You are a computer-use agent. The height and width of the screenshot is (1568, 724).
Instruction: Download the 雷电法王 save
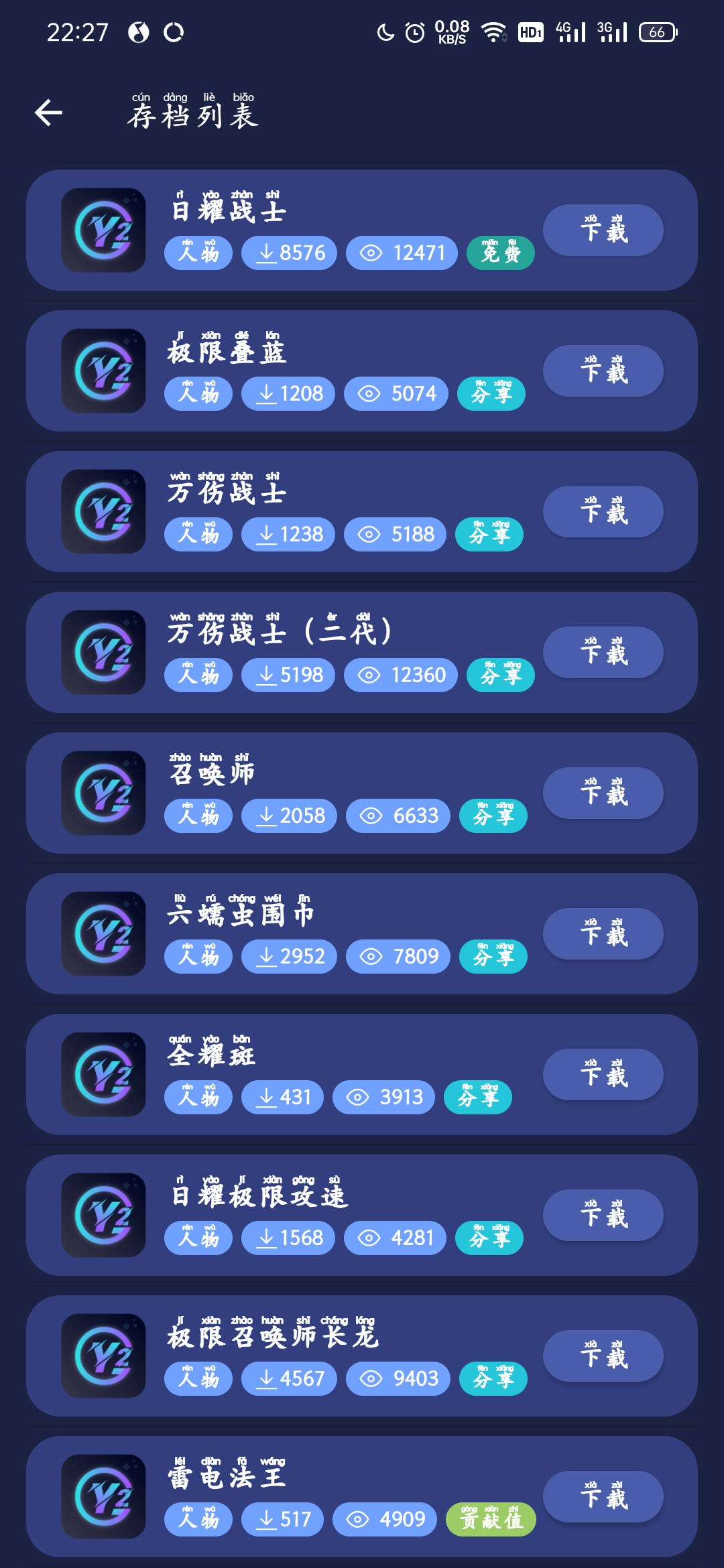[x=603, y=1497]
